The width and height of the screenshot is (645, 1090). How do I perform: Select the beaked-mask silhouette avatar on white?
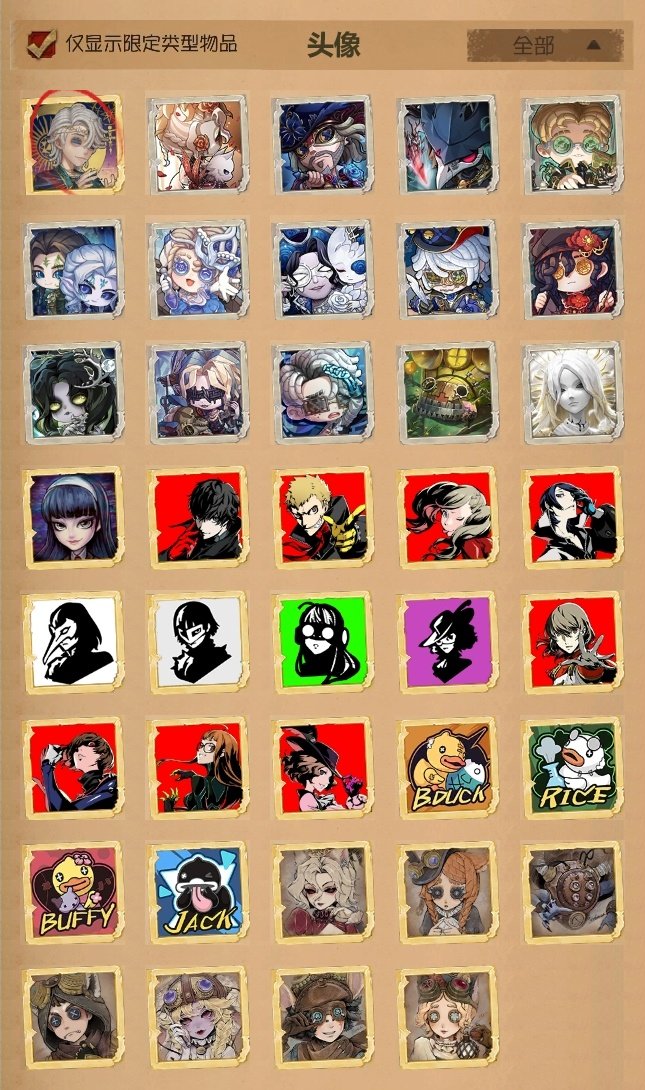pyautogui.click(x=73, y=642)
